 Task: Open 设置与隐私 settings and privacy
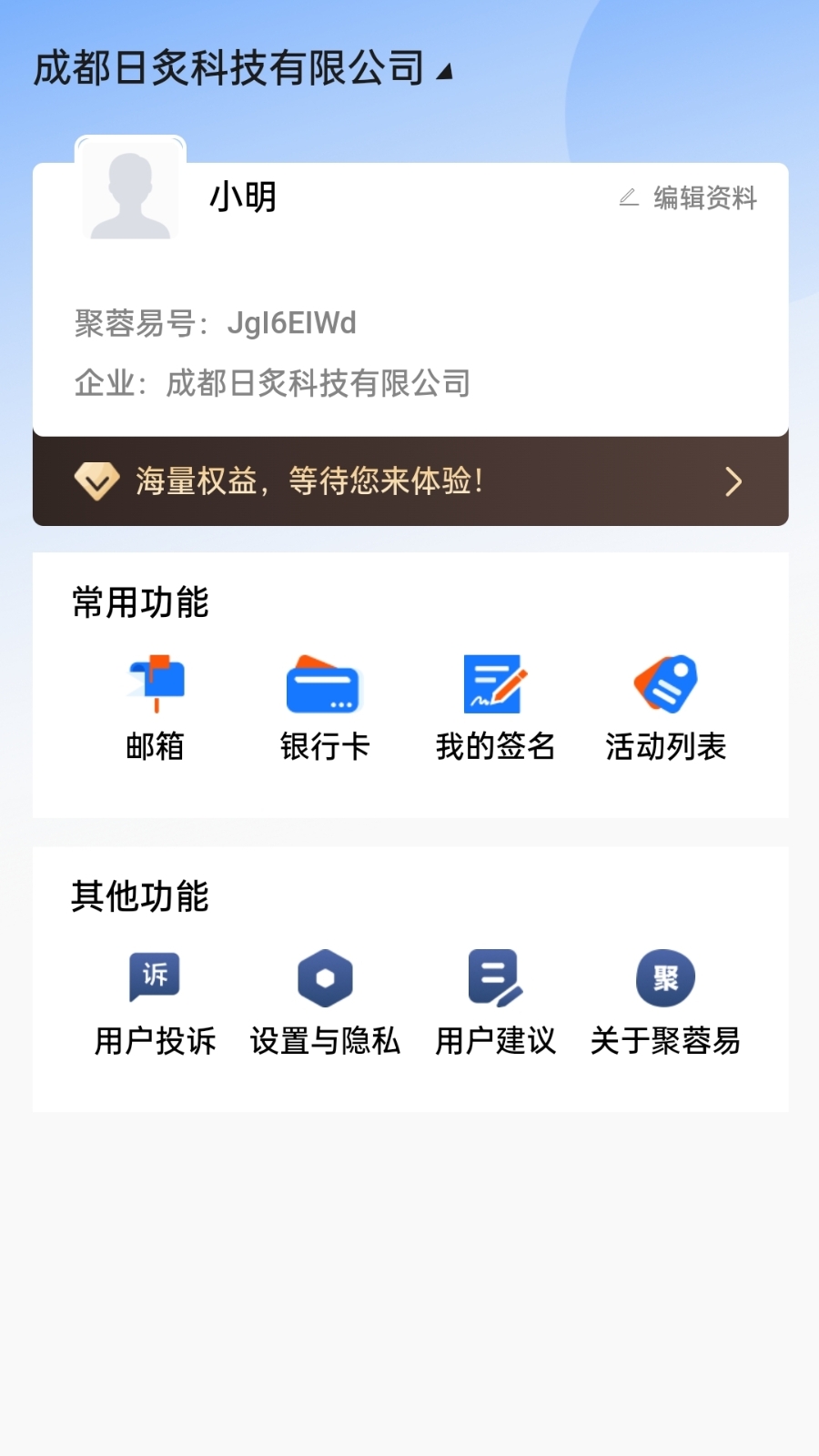325,978
